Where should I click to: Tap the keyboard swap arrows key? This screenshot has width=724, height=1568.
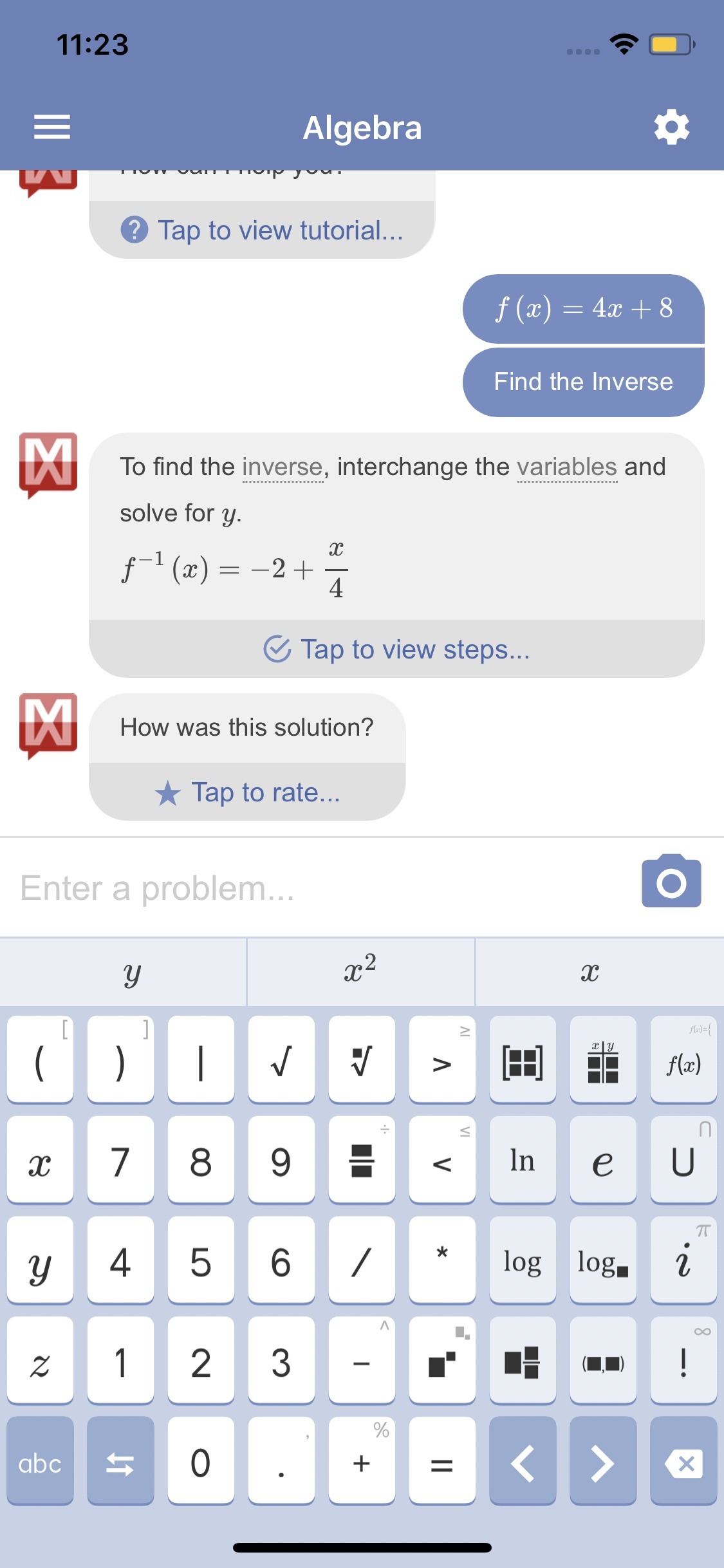pos(120,1462)
